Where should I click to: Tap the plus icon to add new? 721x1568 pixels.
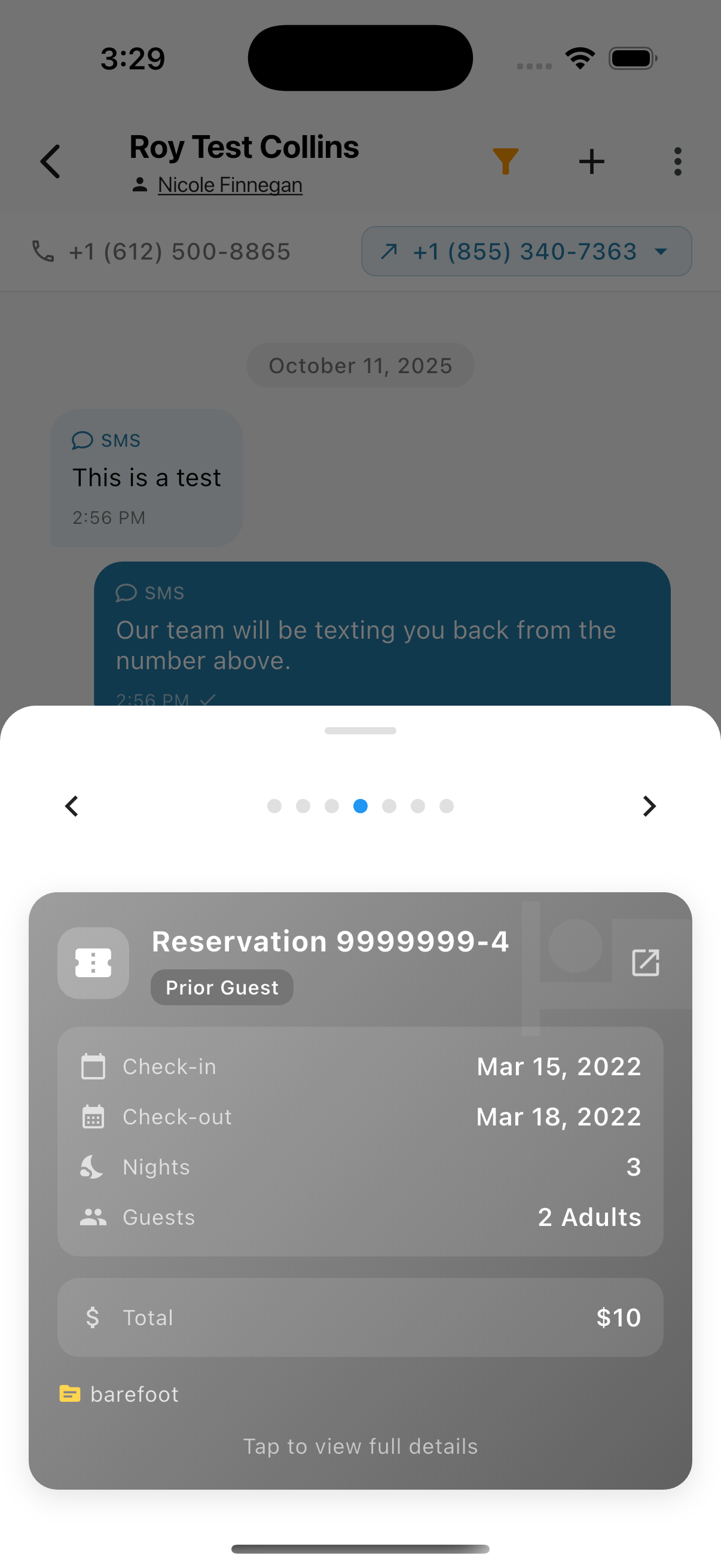click(x=591, y=161)
